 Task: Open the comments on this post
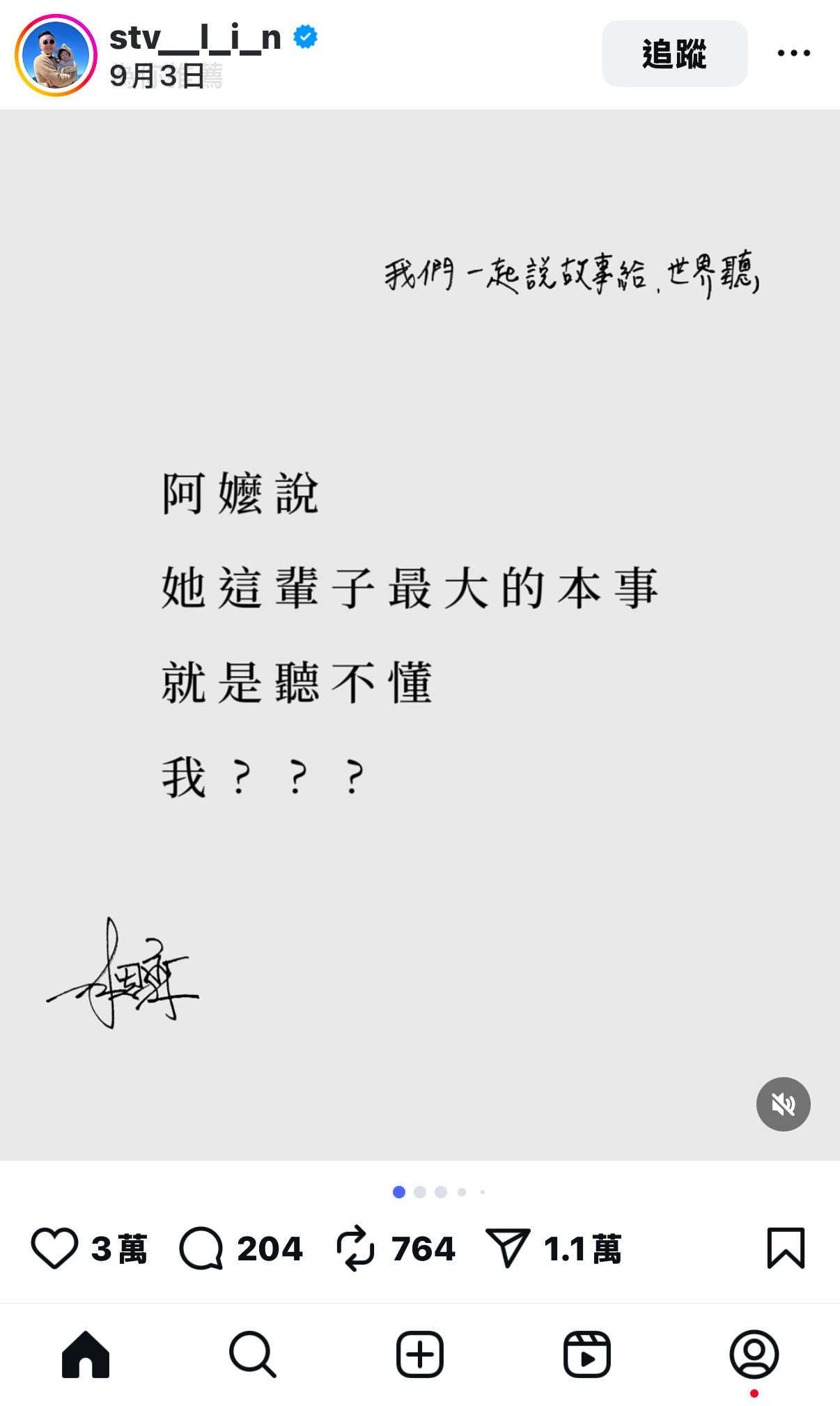[x=201, y=1248]
